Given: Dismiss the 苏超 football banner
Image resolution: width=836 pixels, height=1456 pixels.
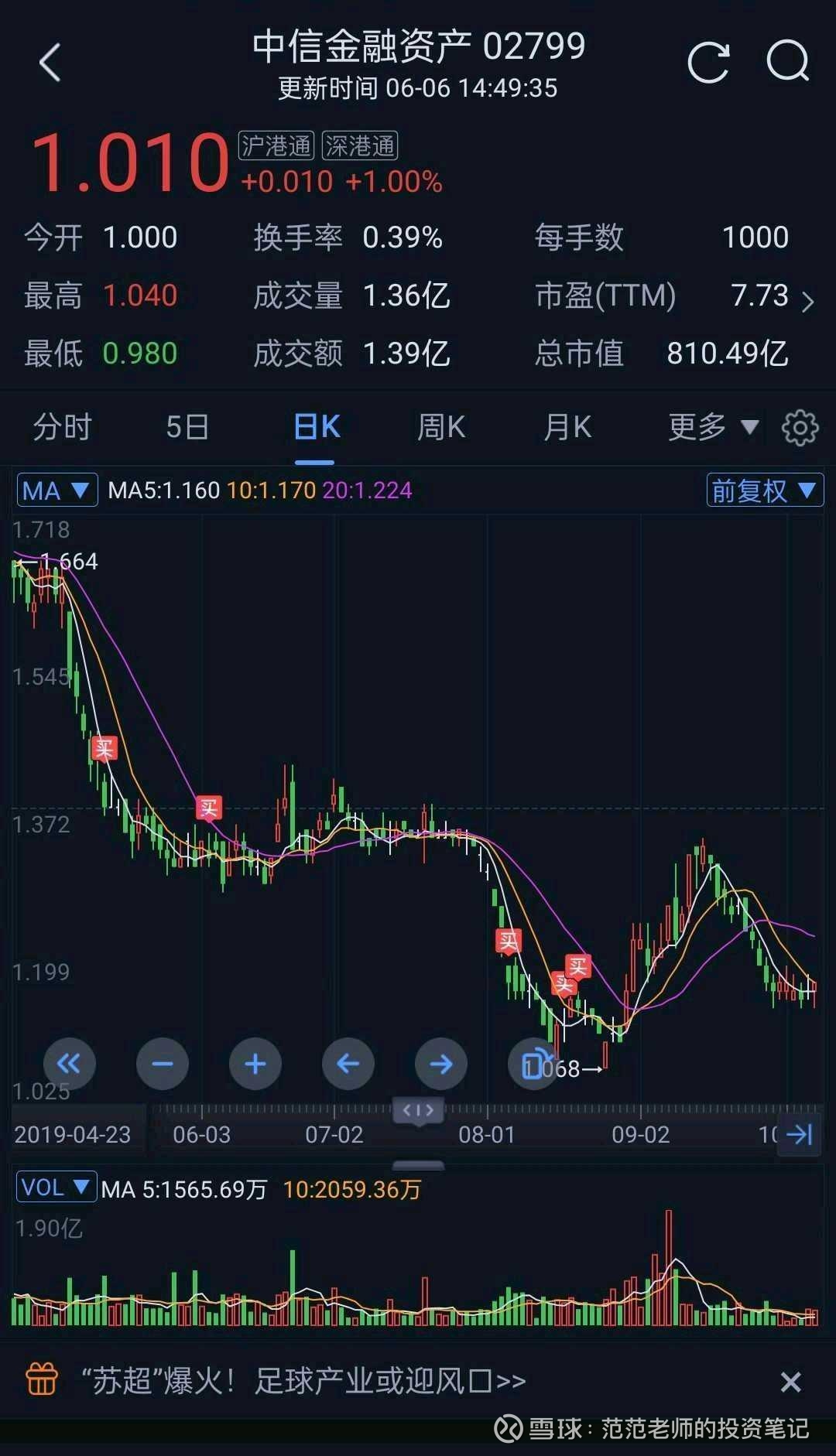Looking at the screenshot, I should (x=790, y=1382).
